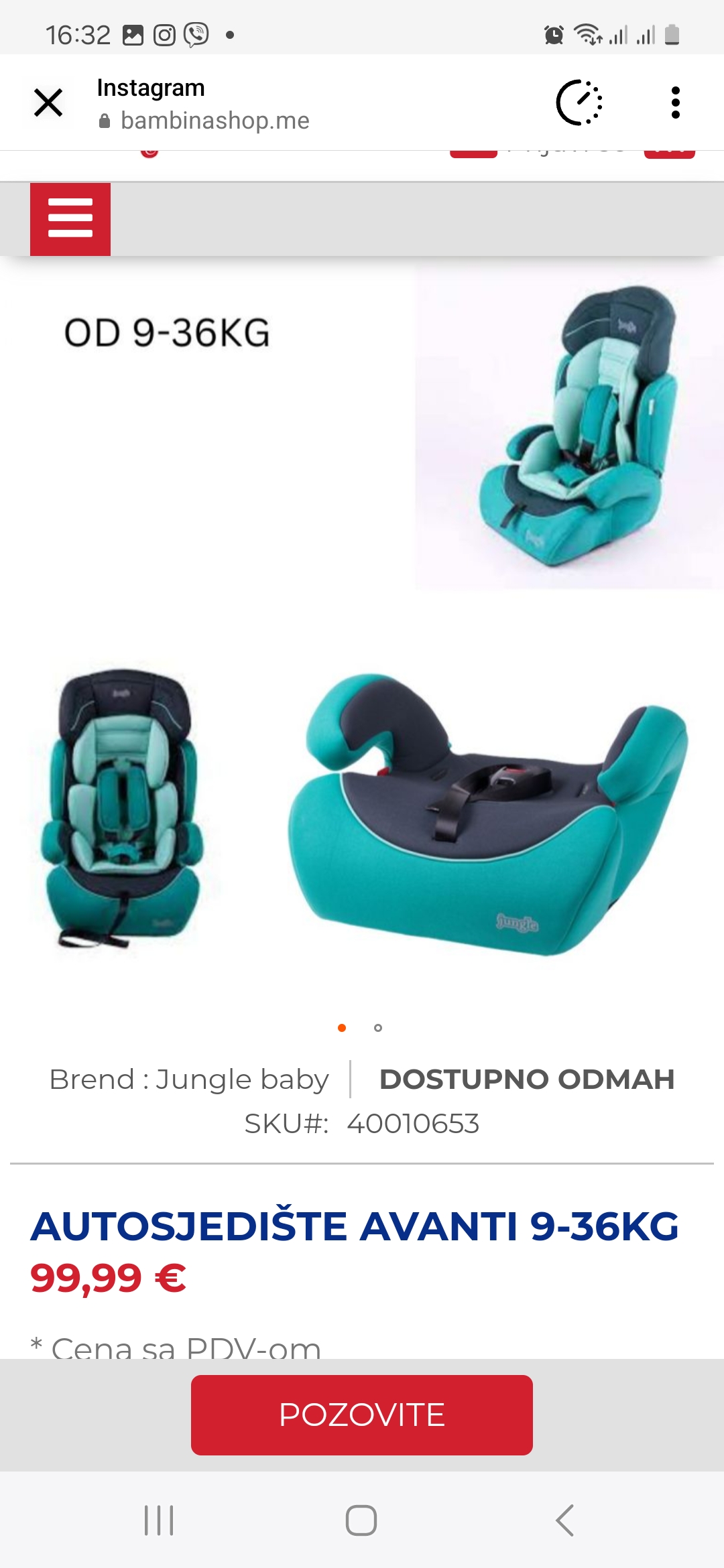Screen dimensions: 724x1568
Task: Open the red hamburger menu
Action: pyautogui.click(x=70, y=219)
